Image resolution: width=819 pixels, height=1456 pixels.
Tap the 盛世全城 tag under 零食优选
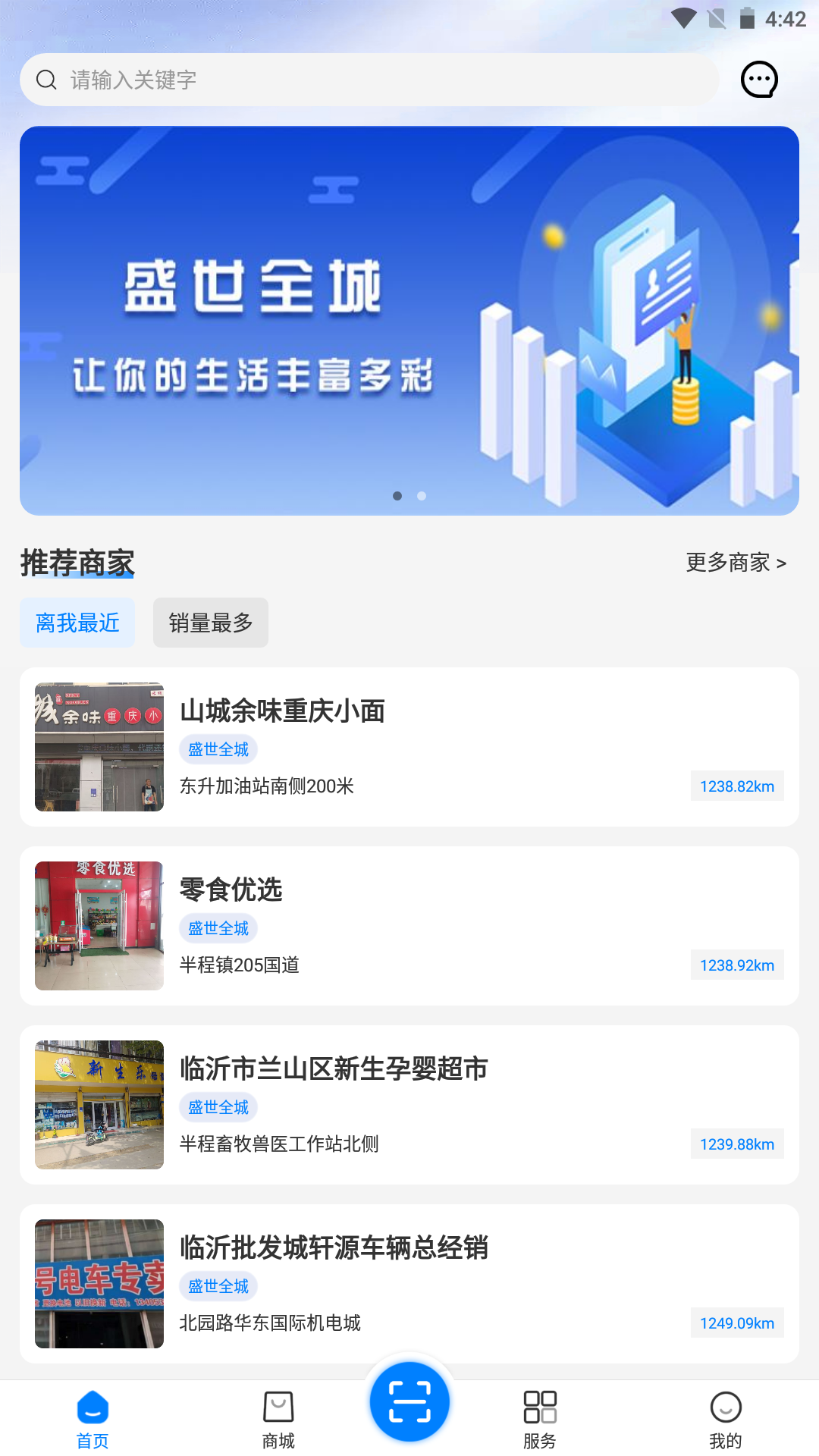coord(218,927)
